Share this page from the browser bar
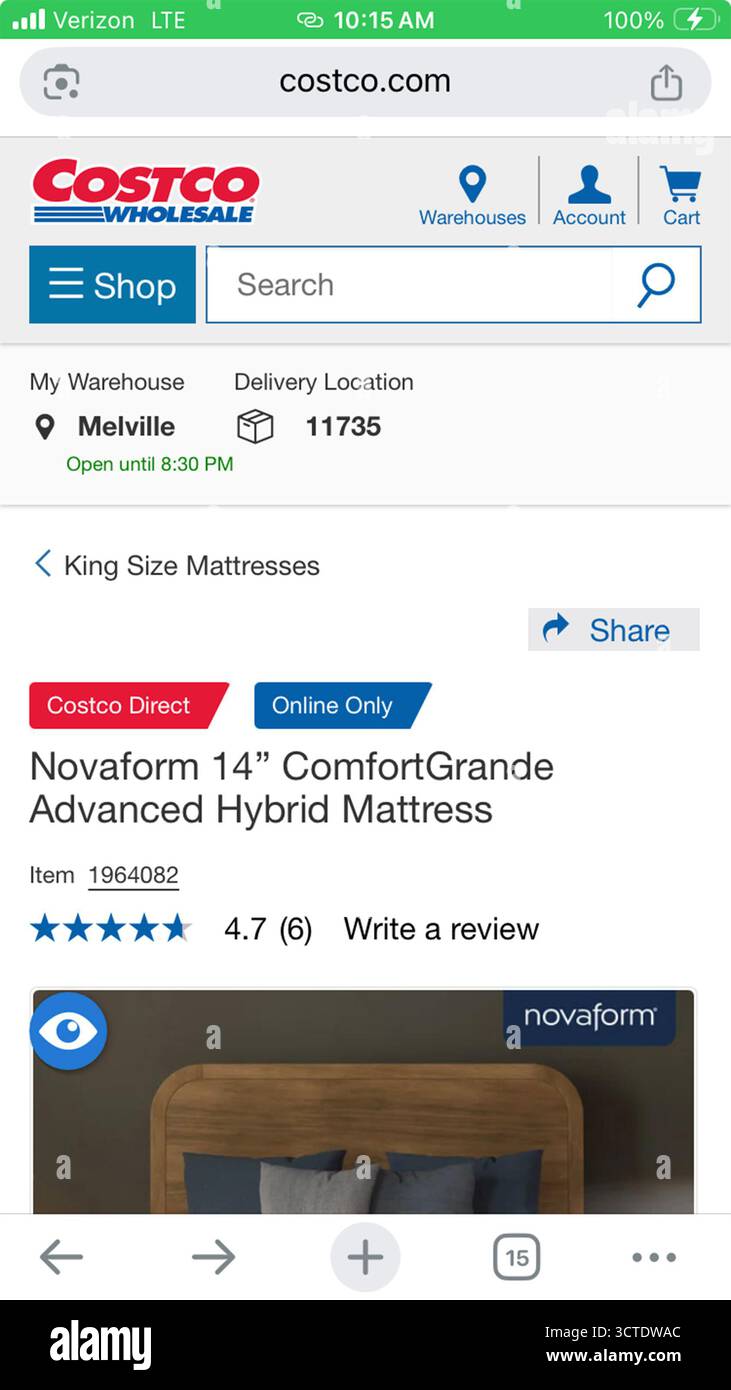This screenshot has height=1390, width=731. [666, 82]
